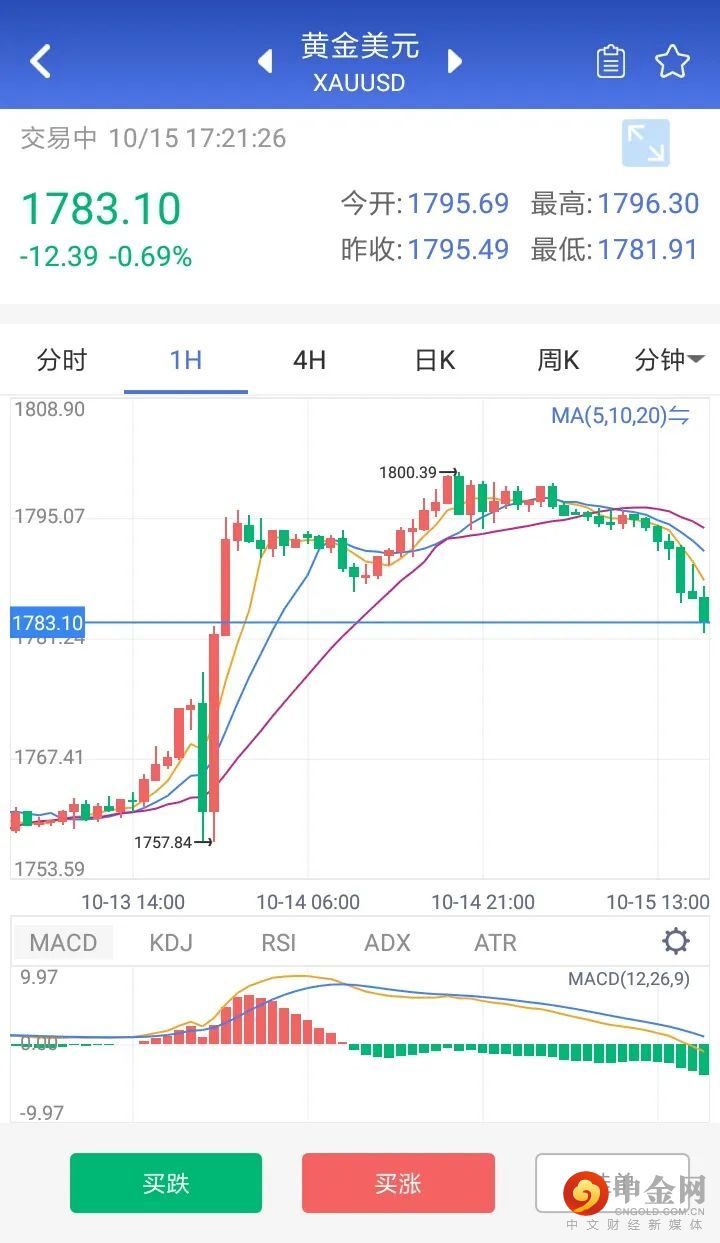Open indicator settings gear
Viewport: 720px width, 1243px height.
[676, 941]
